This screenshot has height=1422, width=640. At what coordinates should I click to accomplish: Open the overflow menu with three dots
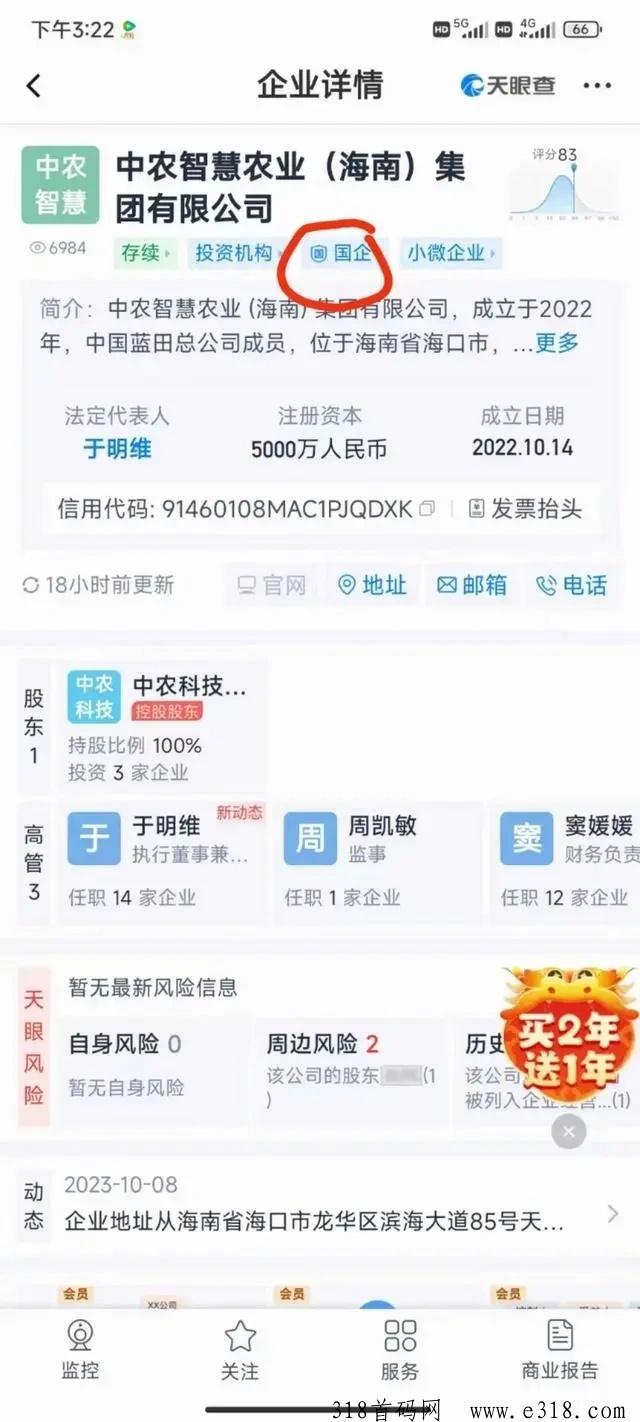[x=597, y=85]
